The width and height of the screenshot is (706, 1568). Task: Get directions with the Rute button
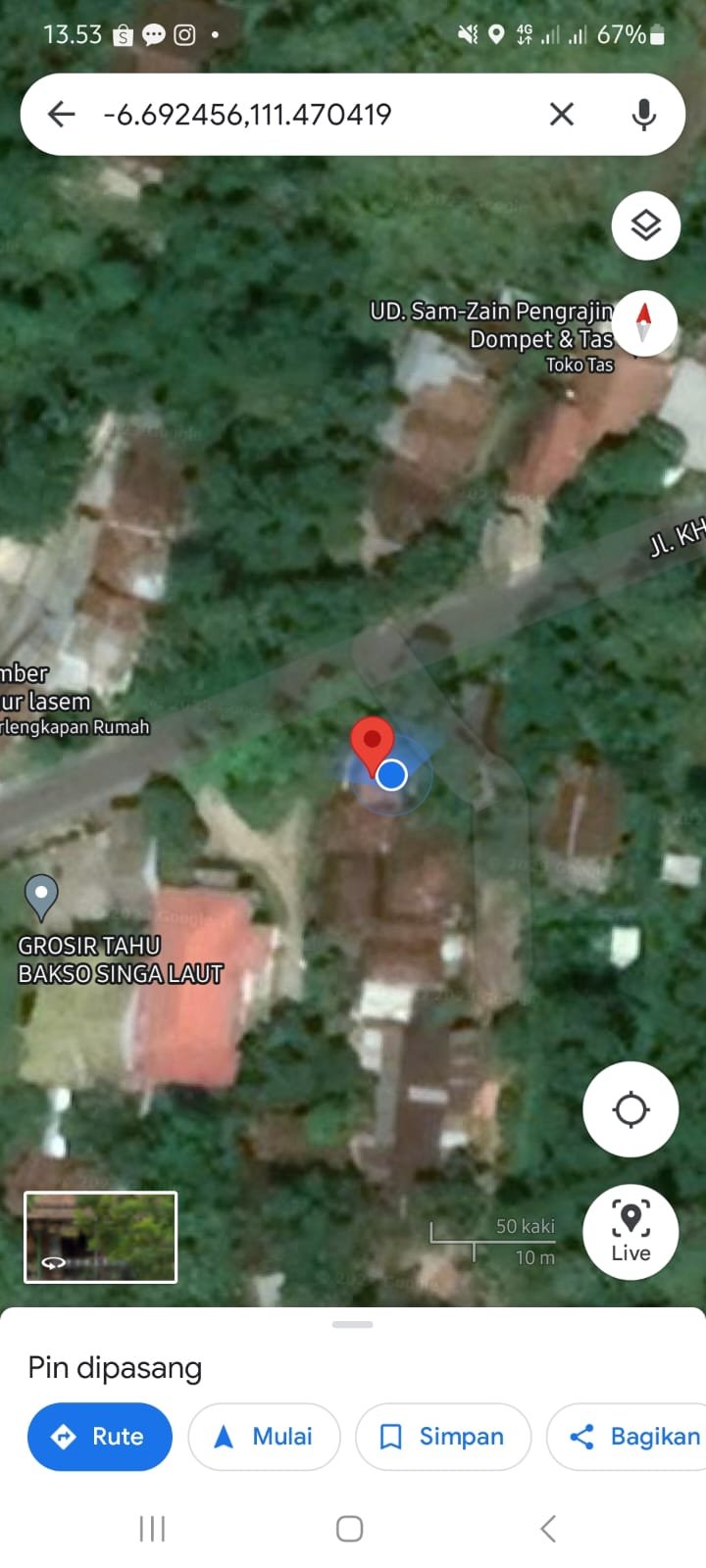point(100,1437)
